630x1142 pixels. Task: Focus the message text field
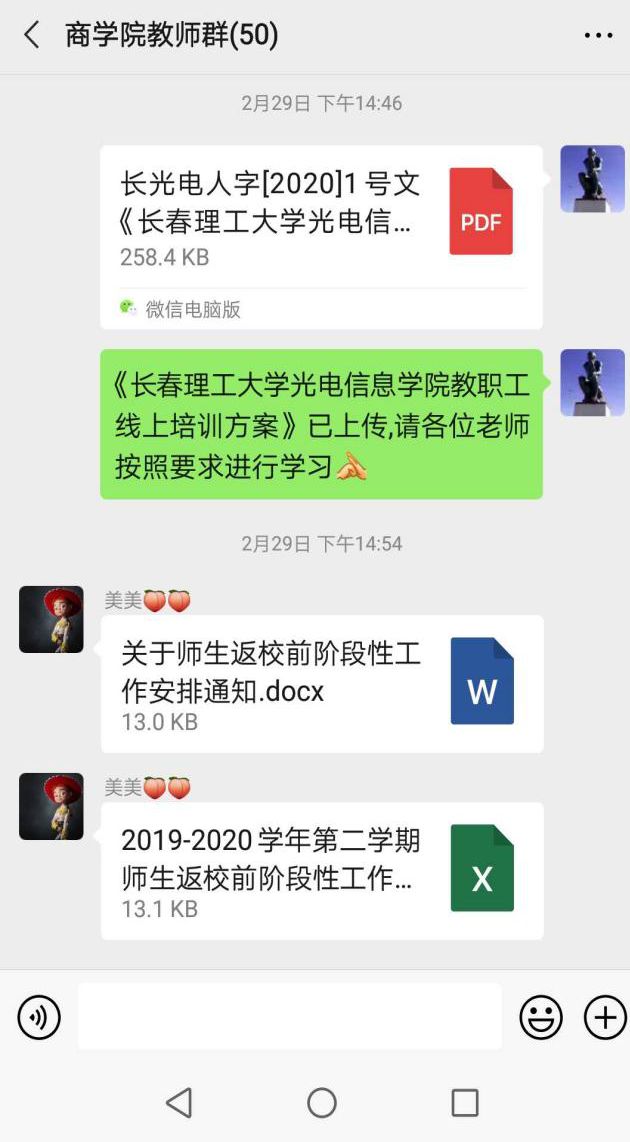point(289,1017)
